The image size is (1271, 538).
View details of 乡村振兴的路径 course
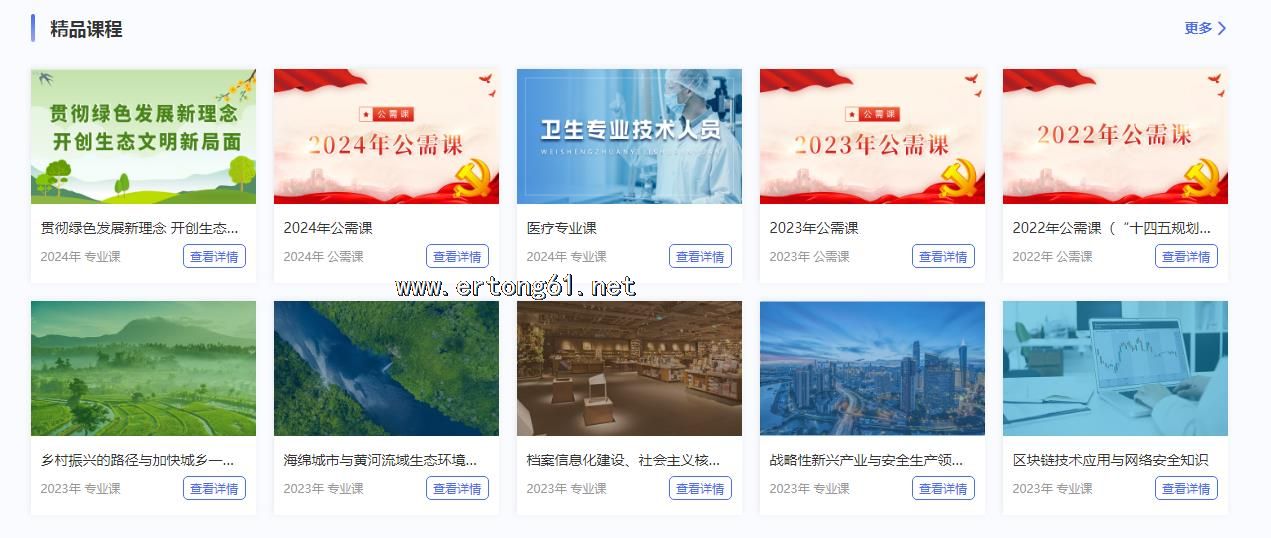coord(214,488)
